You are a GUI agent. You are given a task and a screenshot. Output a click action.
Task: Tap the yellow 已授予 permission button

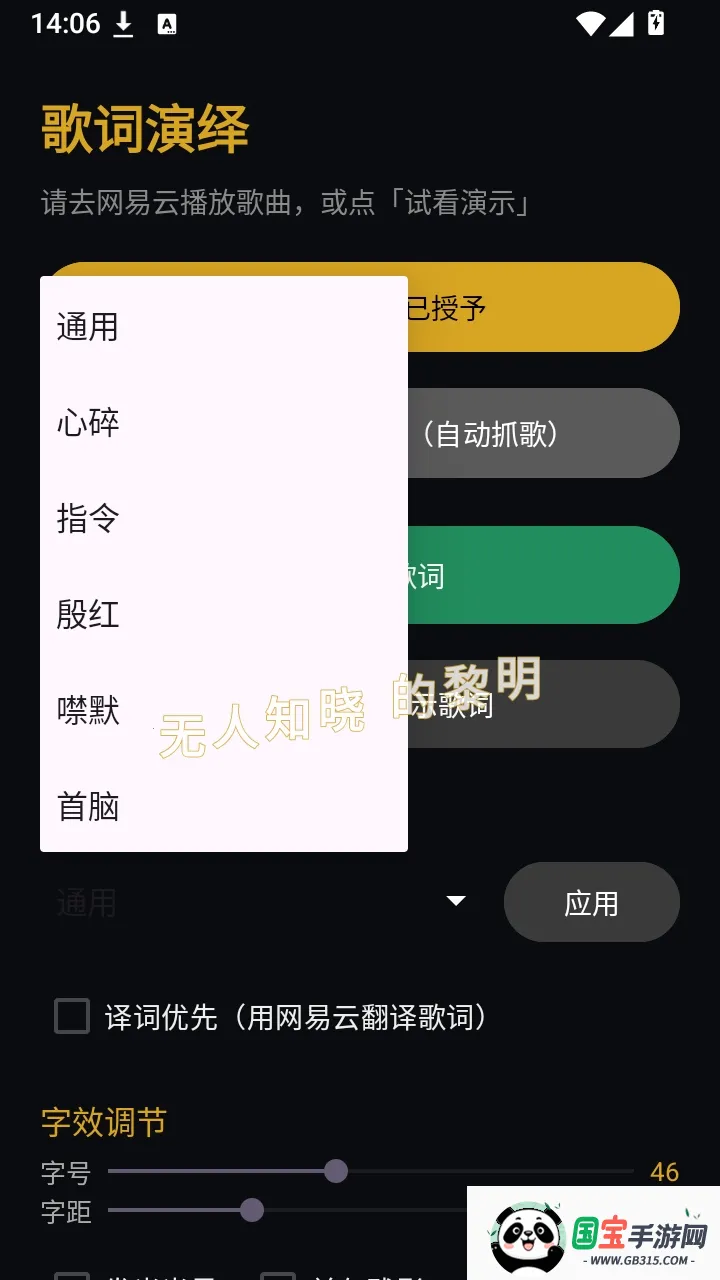(x=544, y=307)
